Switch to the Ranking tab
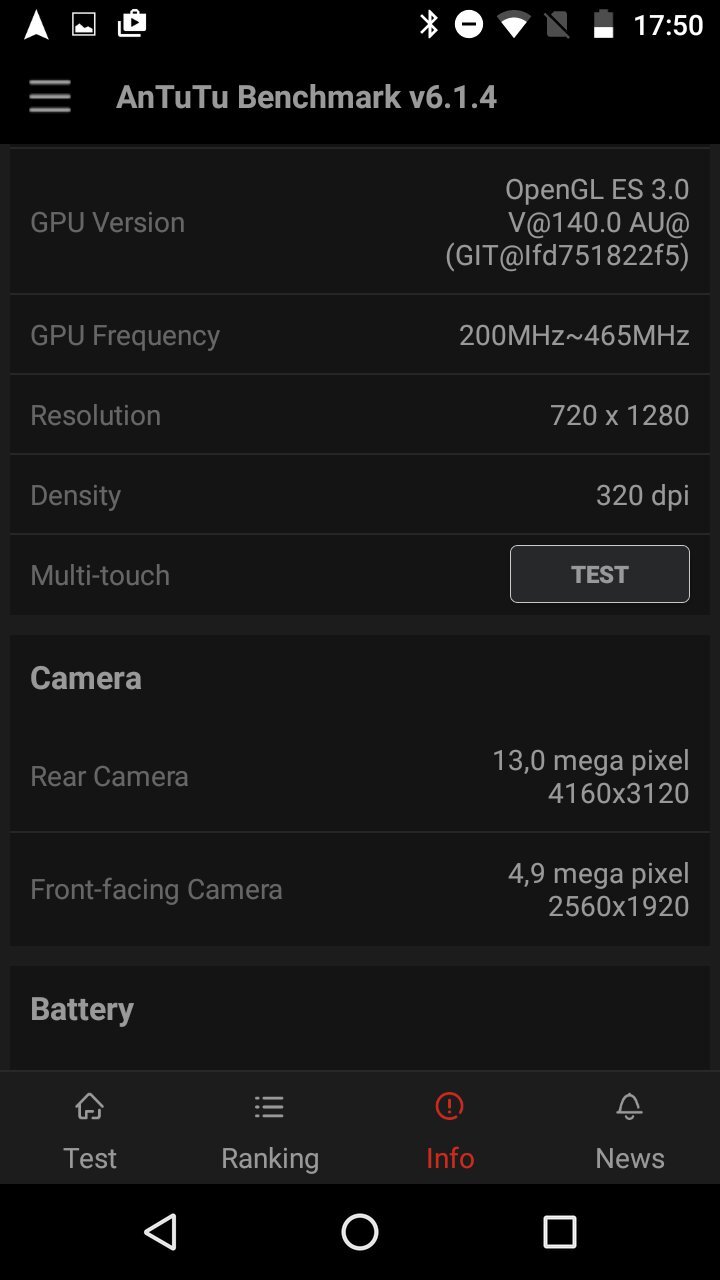720x1280 pixels. coord(270,1130)
